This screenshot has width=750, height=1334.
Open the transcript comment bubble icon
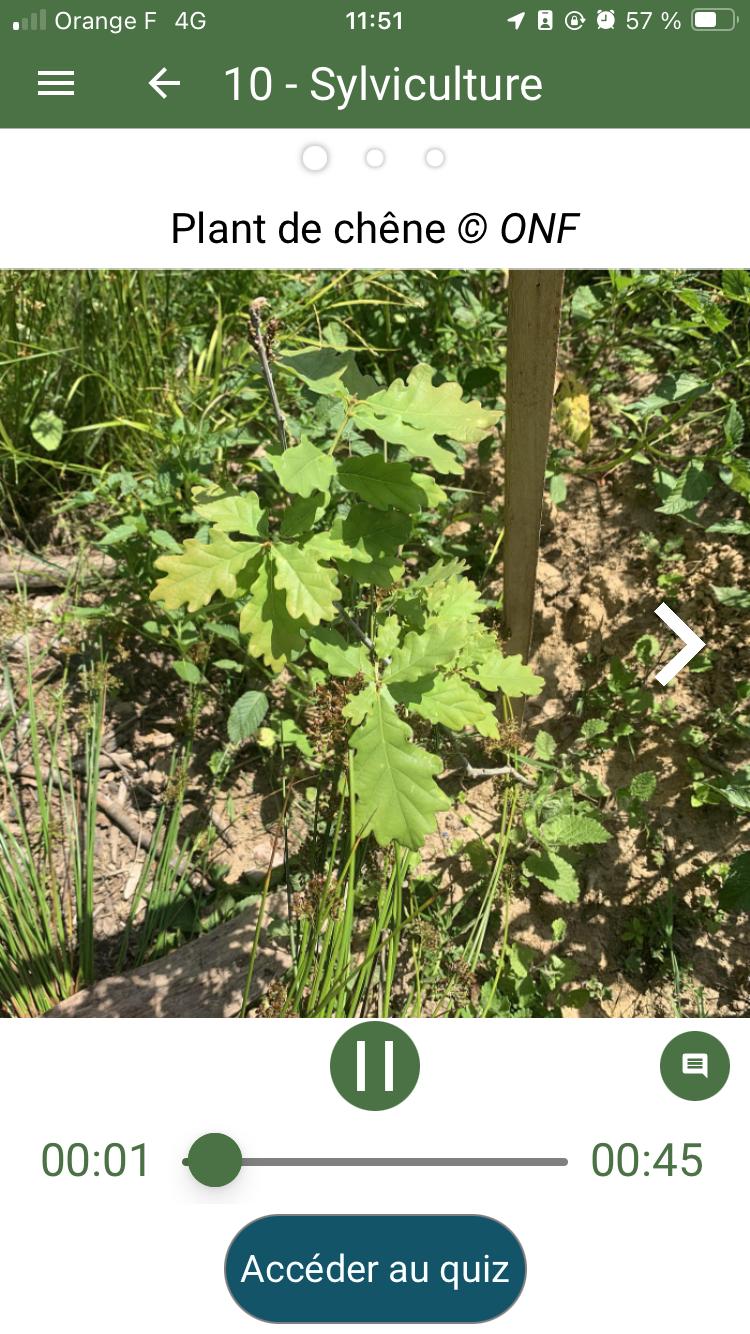click(x=695, y=1066)
